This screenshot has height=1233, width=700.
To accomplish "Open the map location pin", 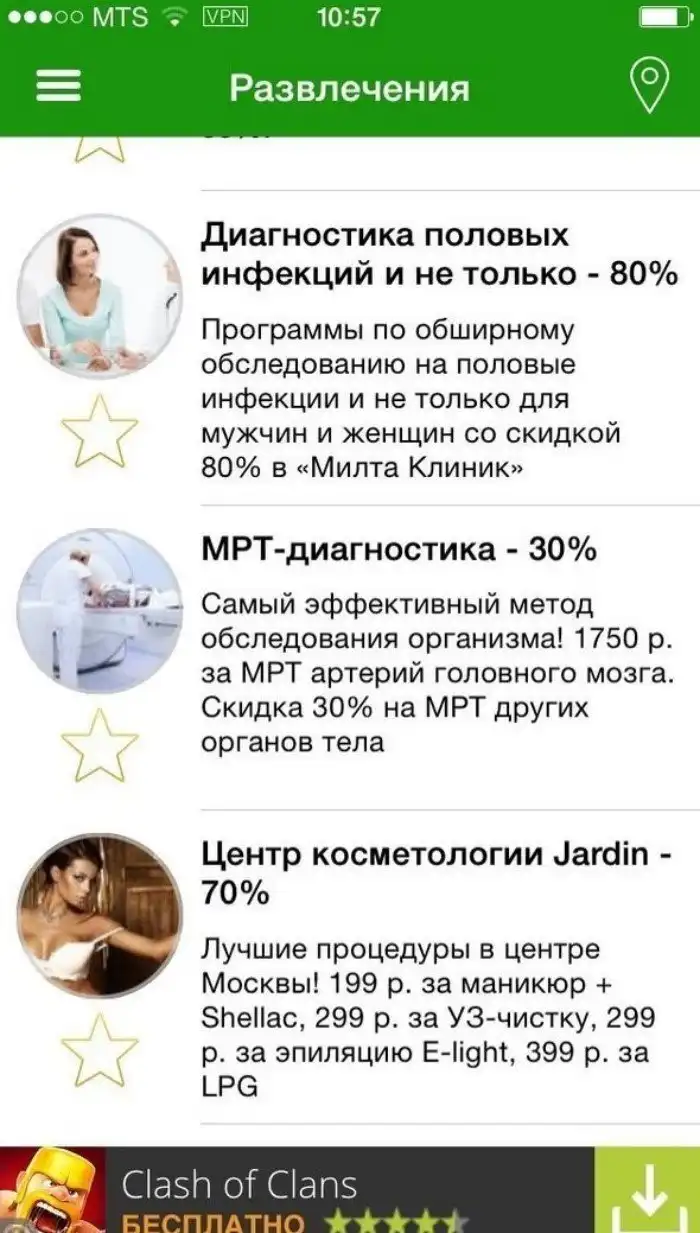I will pos(650,87).
